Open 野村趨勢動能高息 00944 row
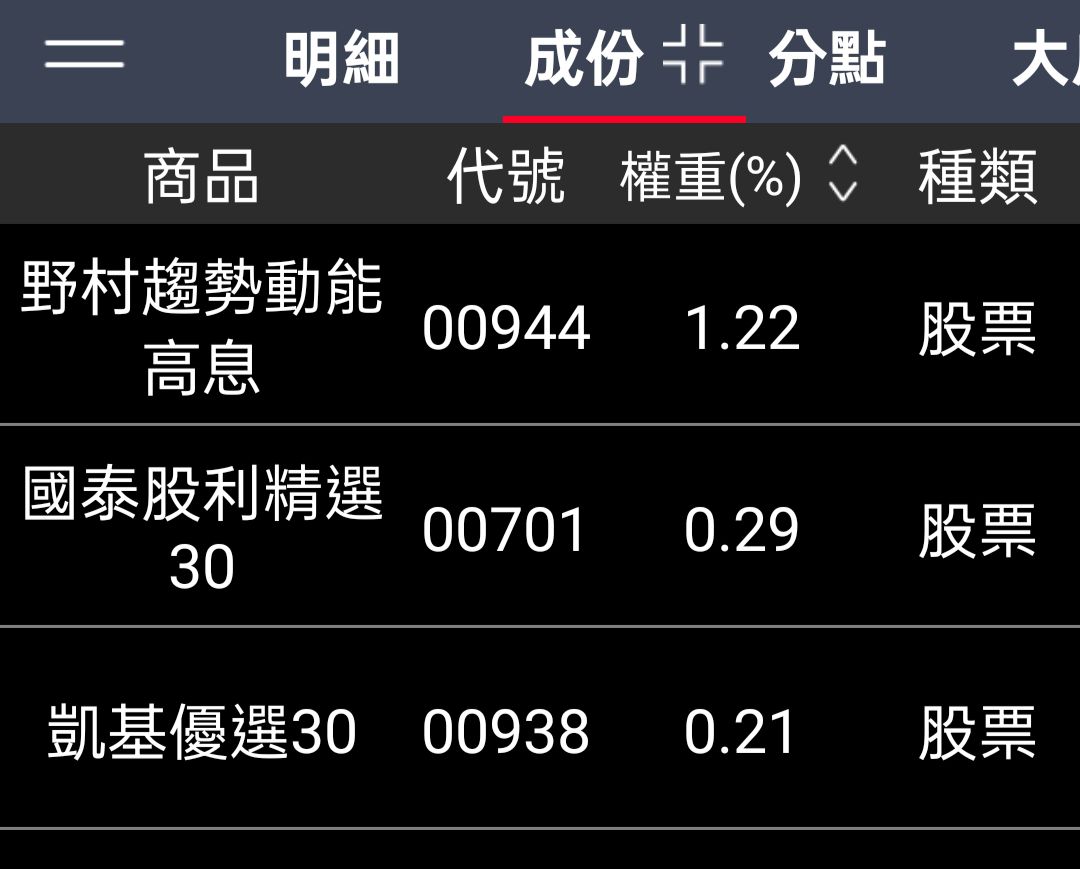 (540, 326)
